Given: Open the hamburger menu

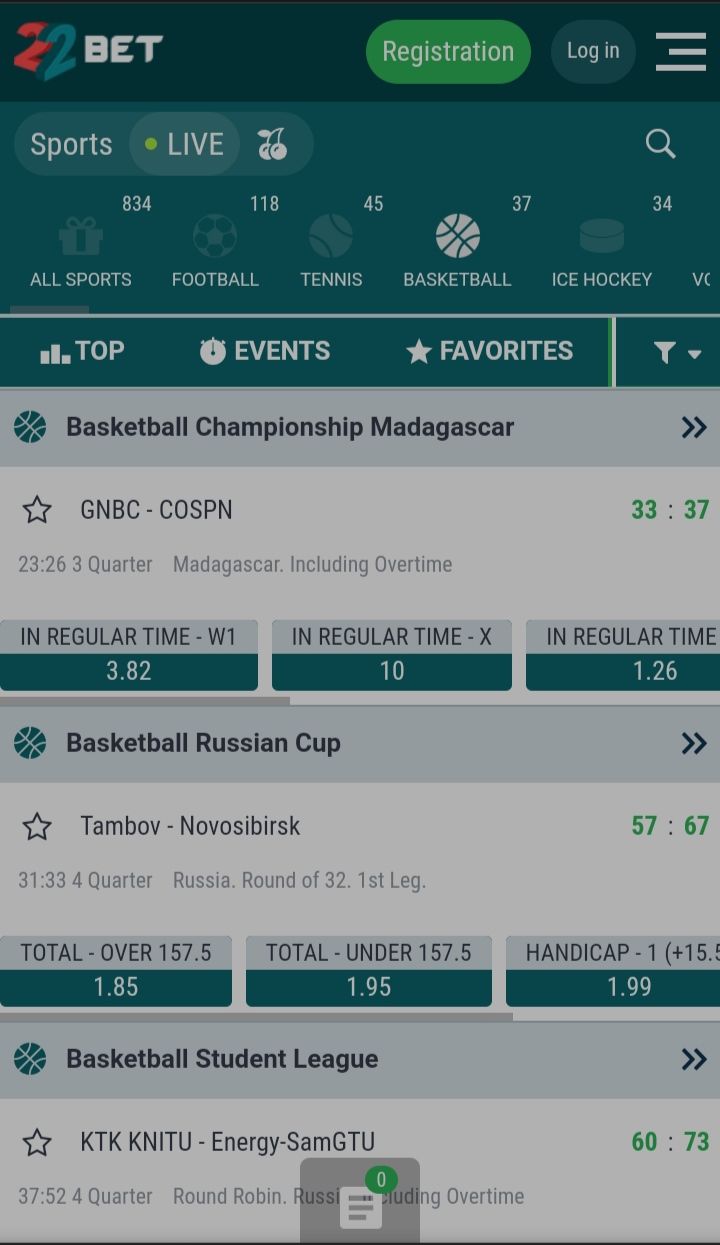Looking at the screenshot, I should click(x=681, y=52).
